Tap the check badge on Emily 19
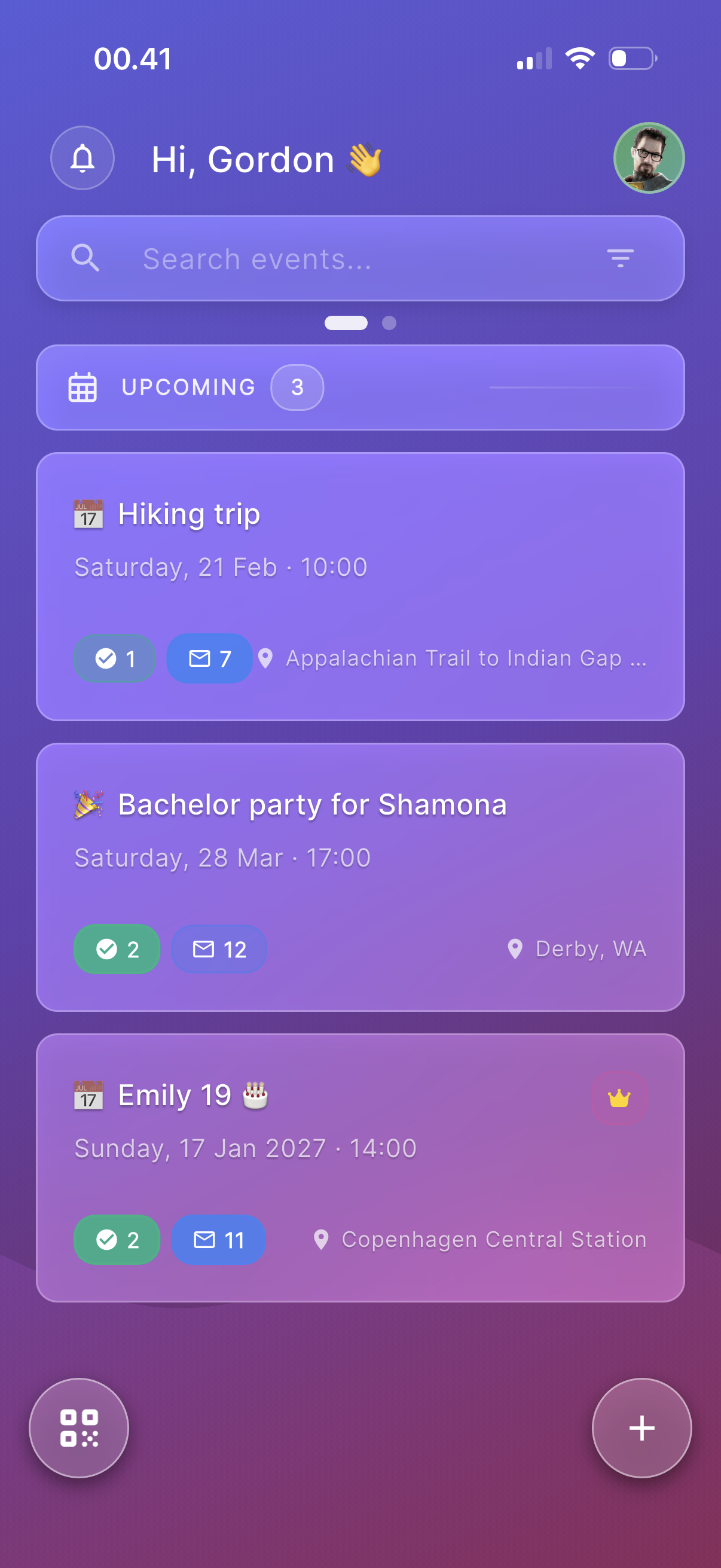Screen dimensions: 721x1568 pos(117,1239)
